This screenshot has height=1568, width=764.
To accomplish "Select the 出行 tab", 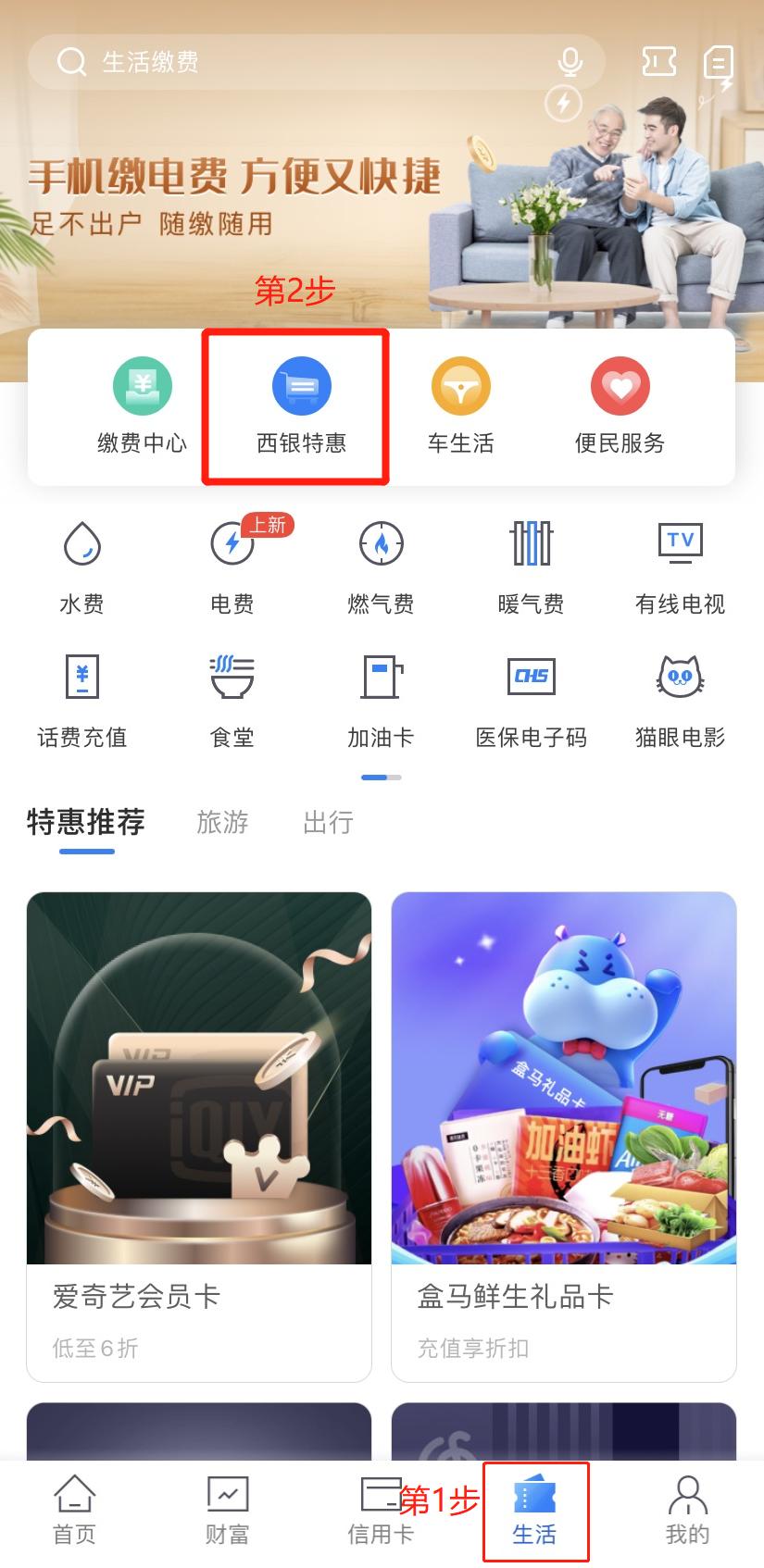I will pyautogui.click(x=326, y=822).
